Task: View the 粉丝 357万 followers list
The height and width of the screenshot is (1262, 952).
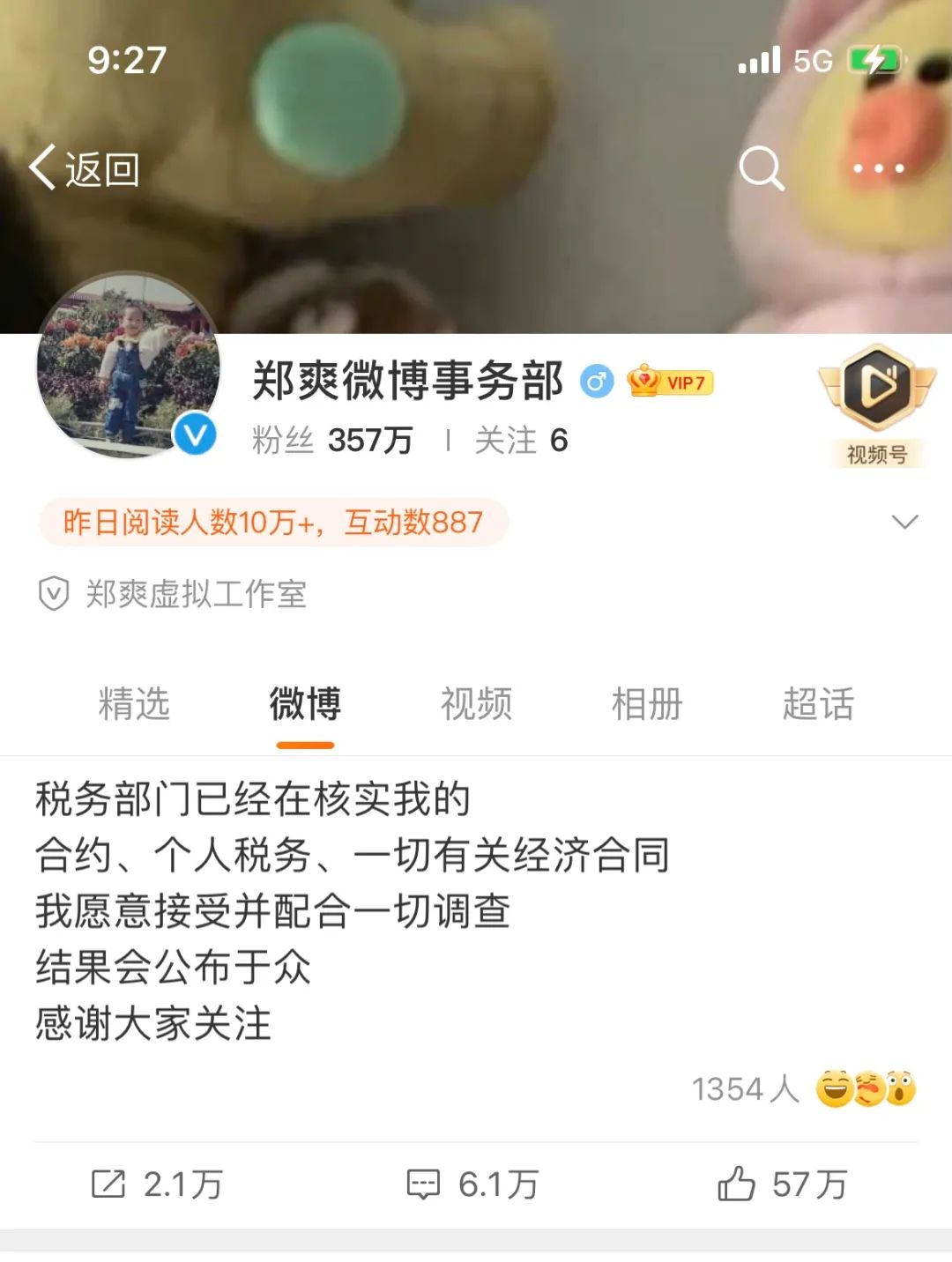Action: (x=332, y=440)
